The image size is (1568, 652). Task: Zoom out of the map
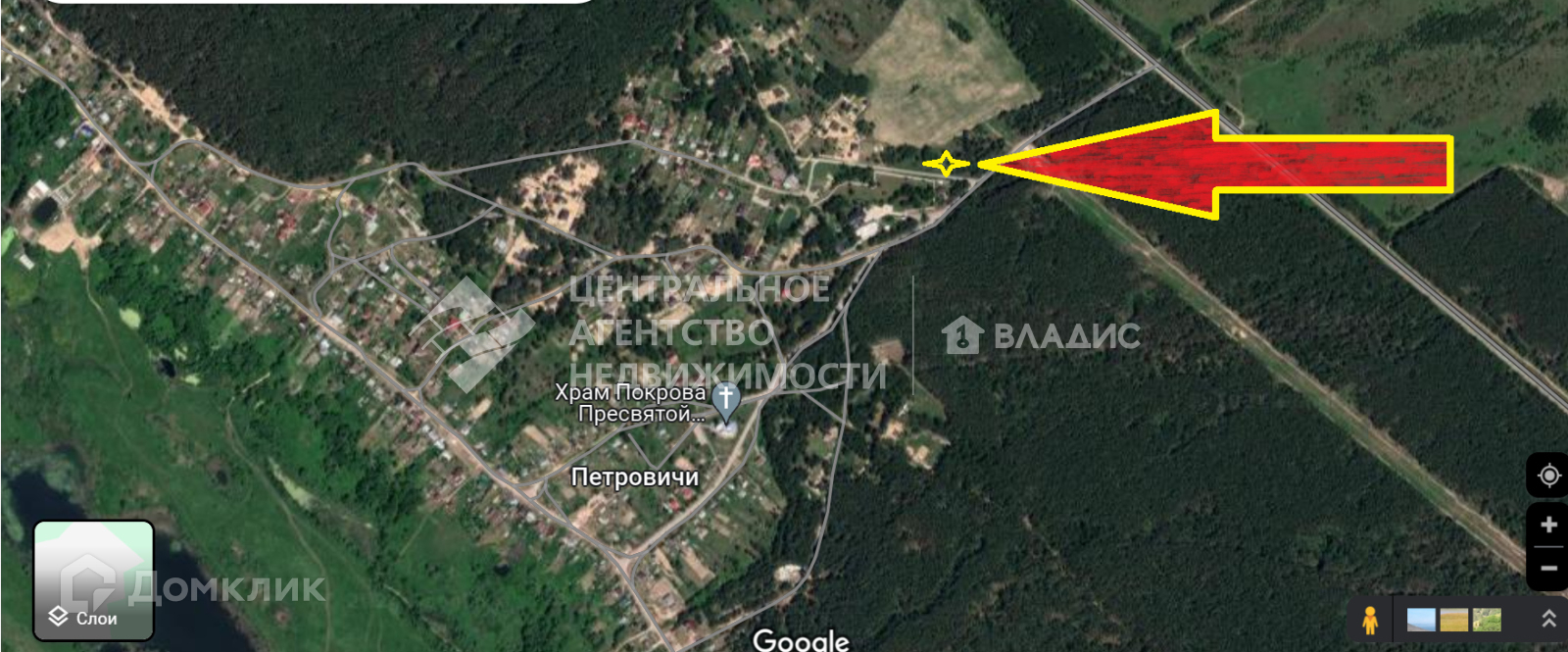tap(1548, 568)
